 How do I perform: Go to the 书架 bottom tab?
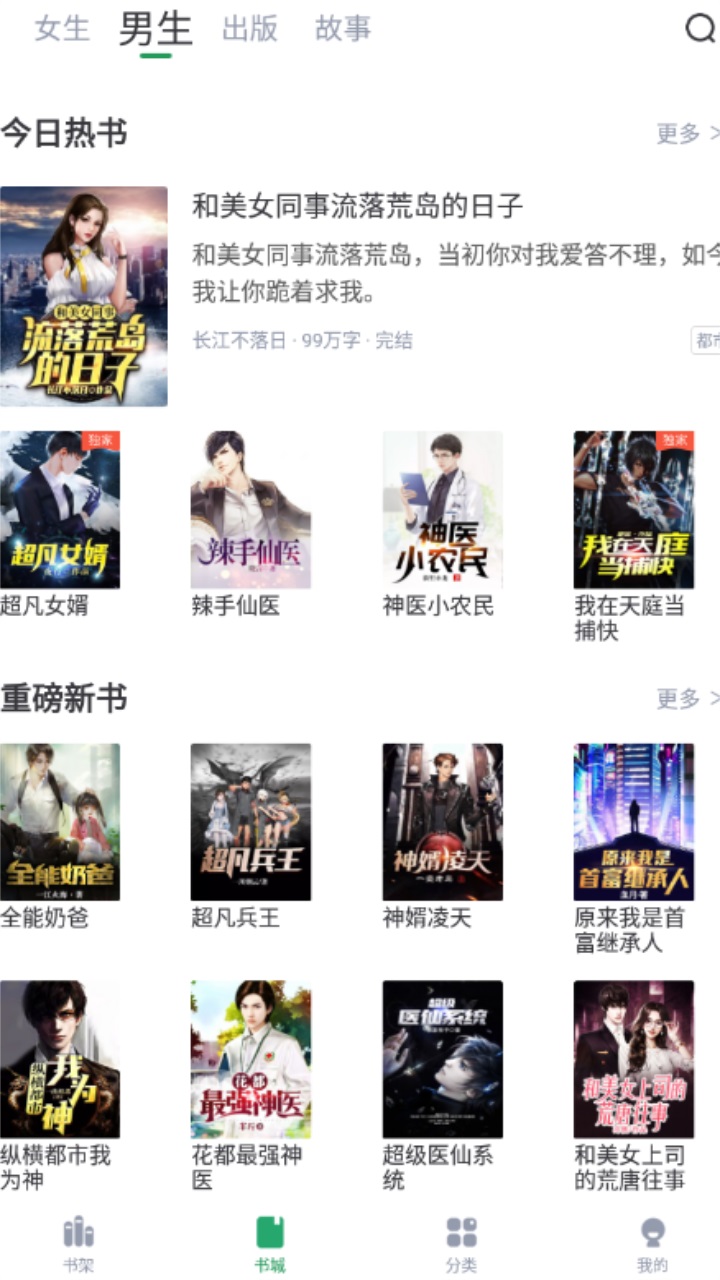pos(78,1243)
